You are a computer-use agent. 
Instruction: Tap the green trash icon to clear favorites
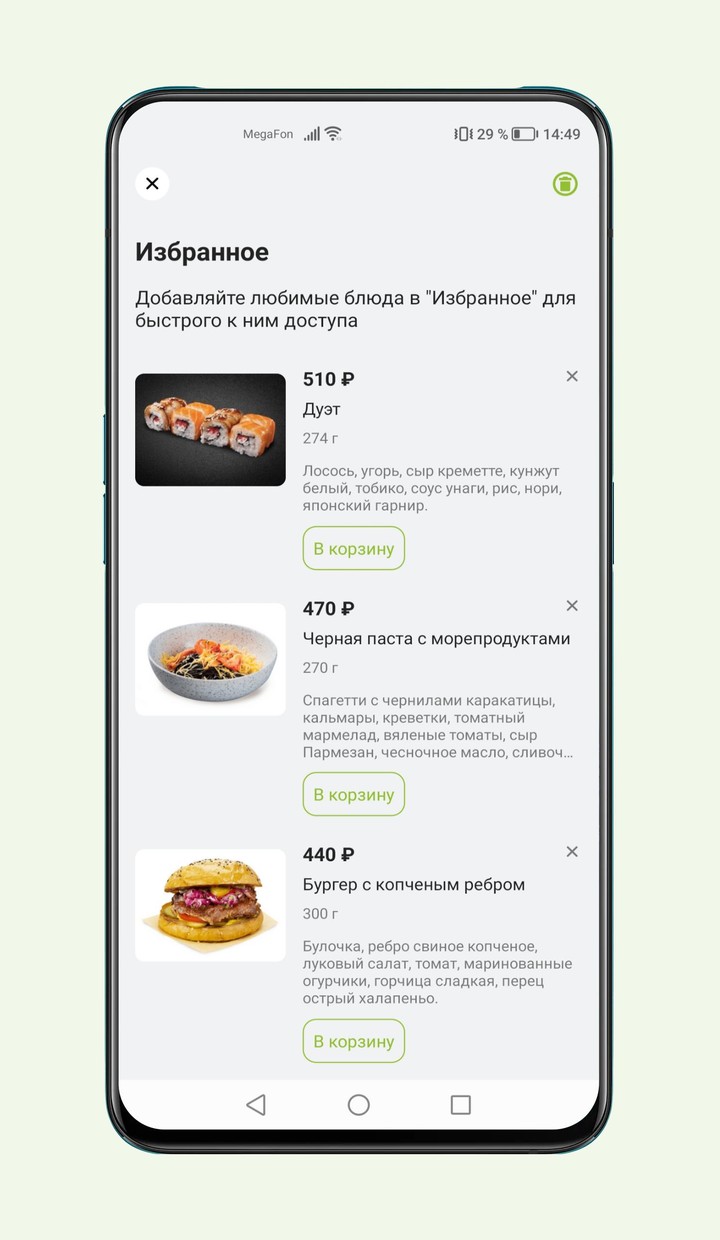click(x=563, y=184)
